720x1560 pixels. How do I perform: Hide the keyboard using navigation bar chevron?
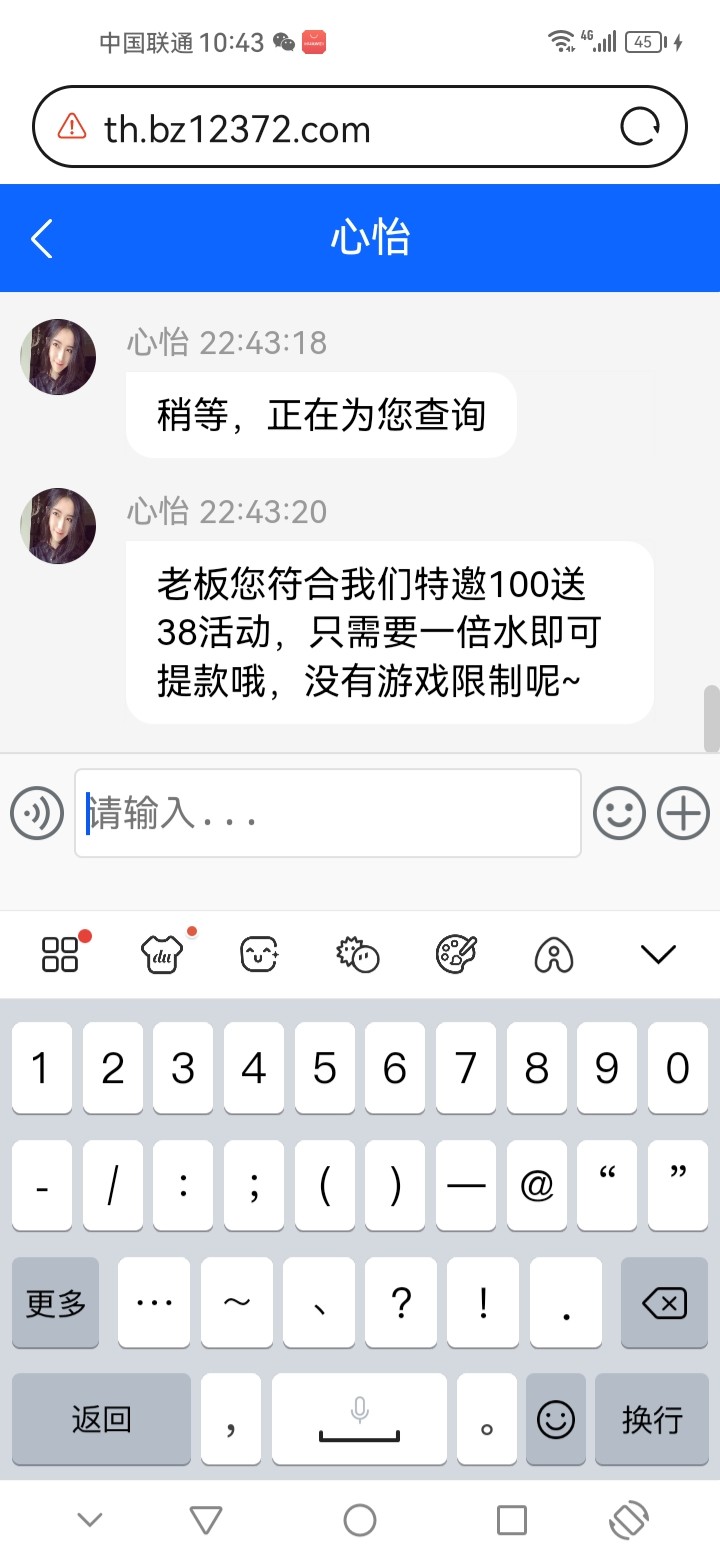[90, 1519]
